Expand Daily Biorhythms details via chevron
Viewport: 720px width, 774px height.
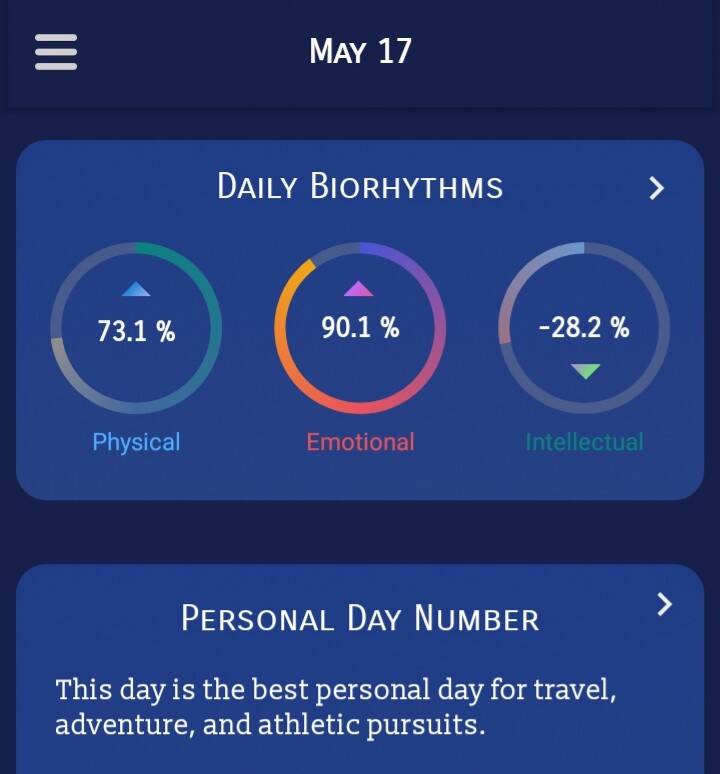coord(656,188)
